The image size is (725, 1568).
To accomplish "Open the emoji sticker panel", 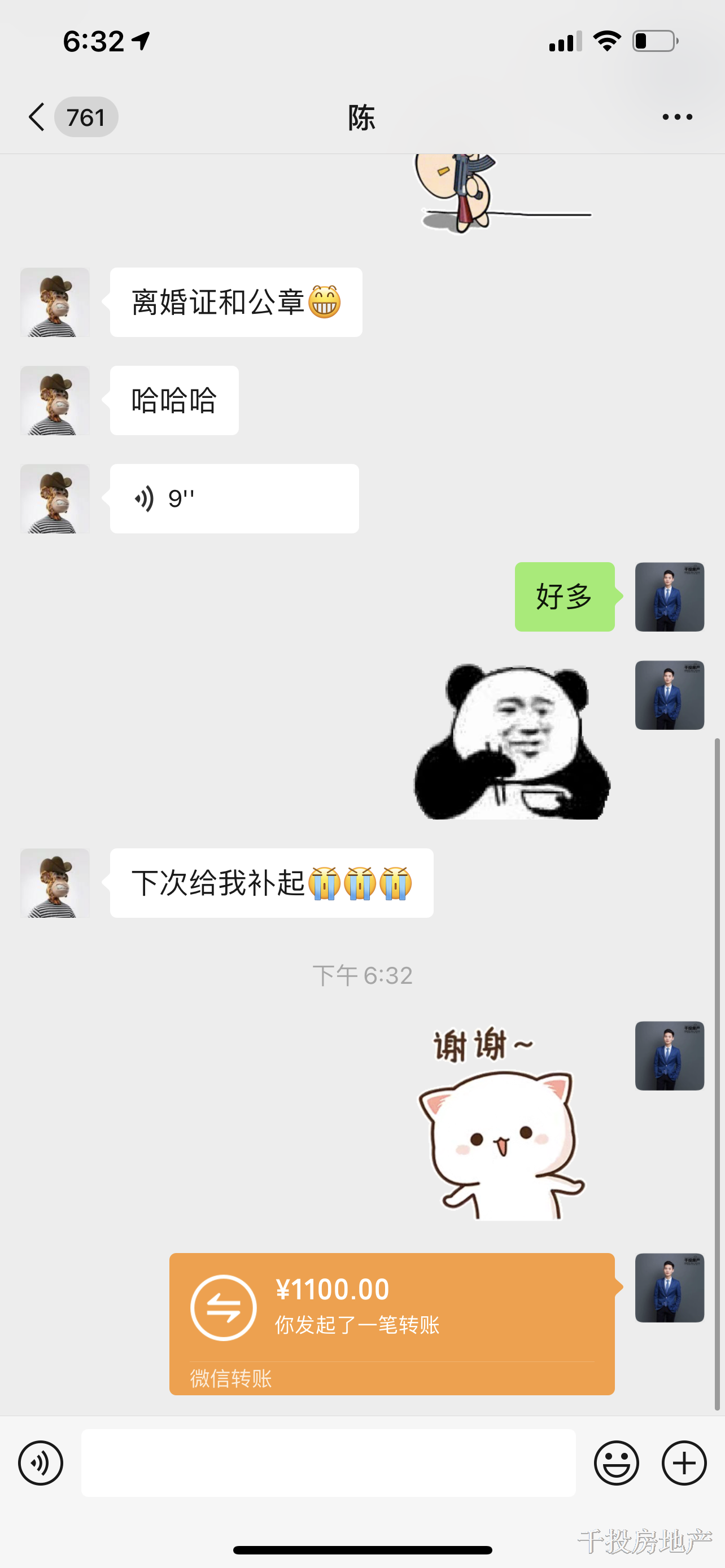I will pyautogui.click(x=616, y=1462).
